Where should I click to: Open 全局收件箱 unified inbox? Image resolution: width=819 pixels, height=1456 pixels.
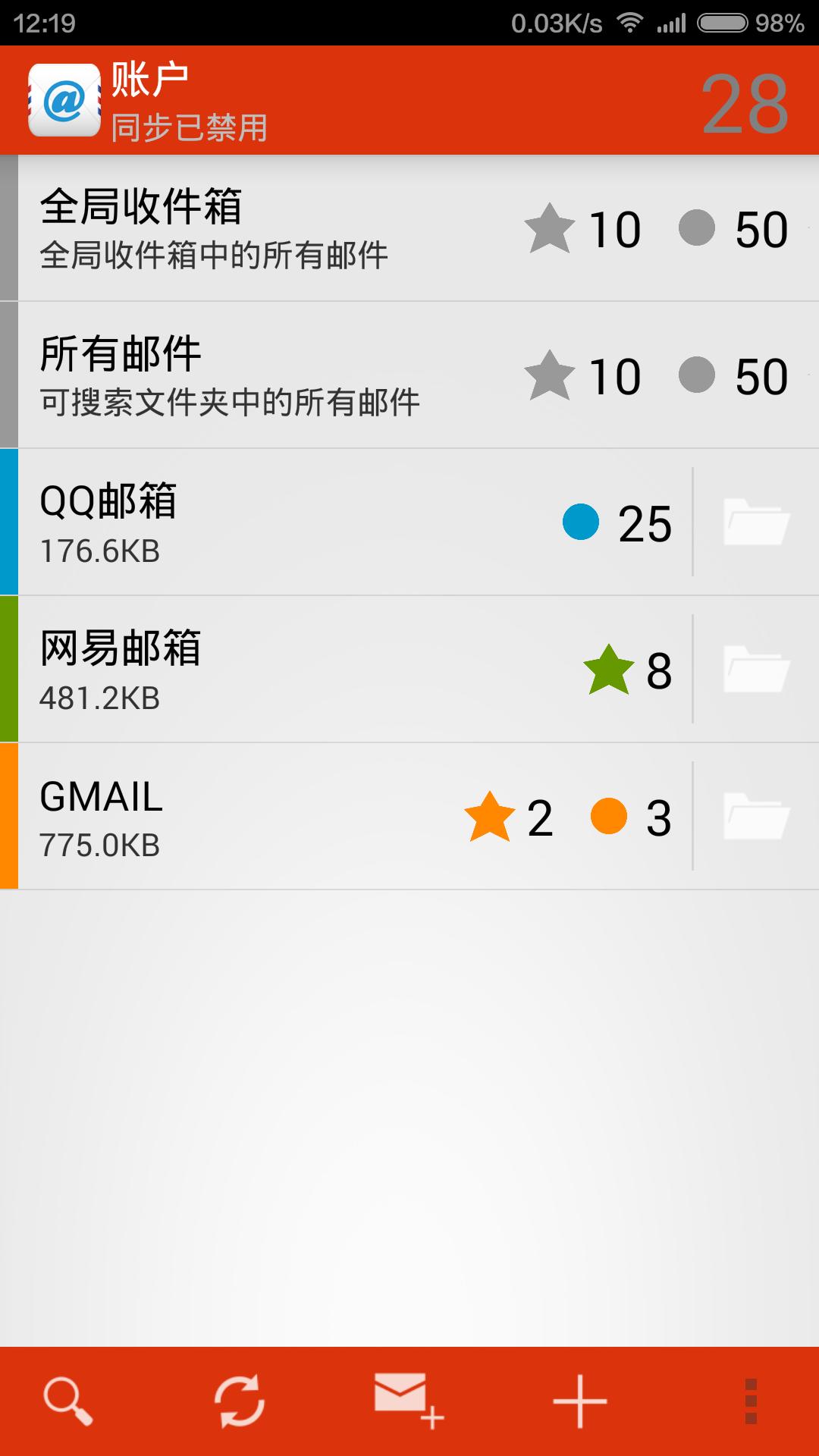coord(409,228)
